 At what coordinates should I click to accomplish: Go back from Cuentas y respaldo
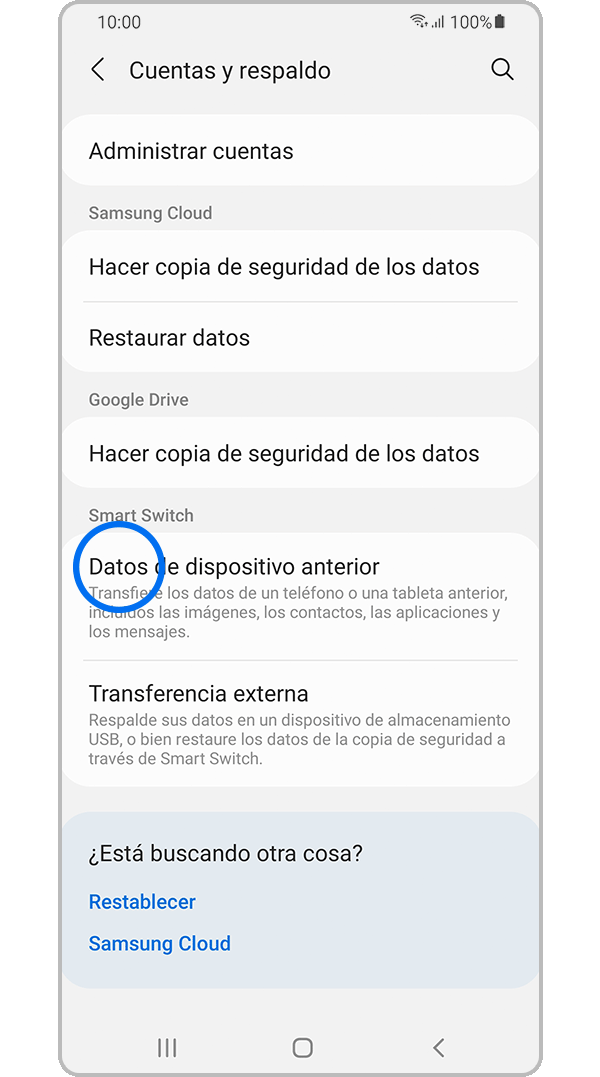pyautogui.click(x=97, y=70)
